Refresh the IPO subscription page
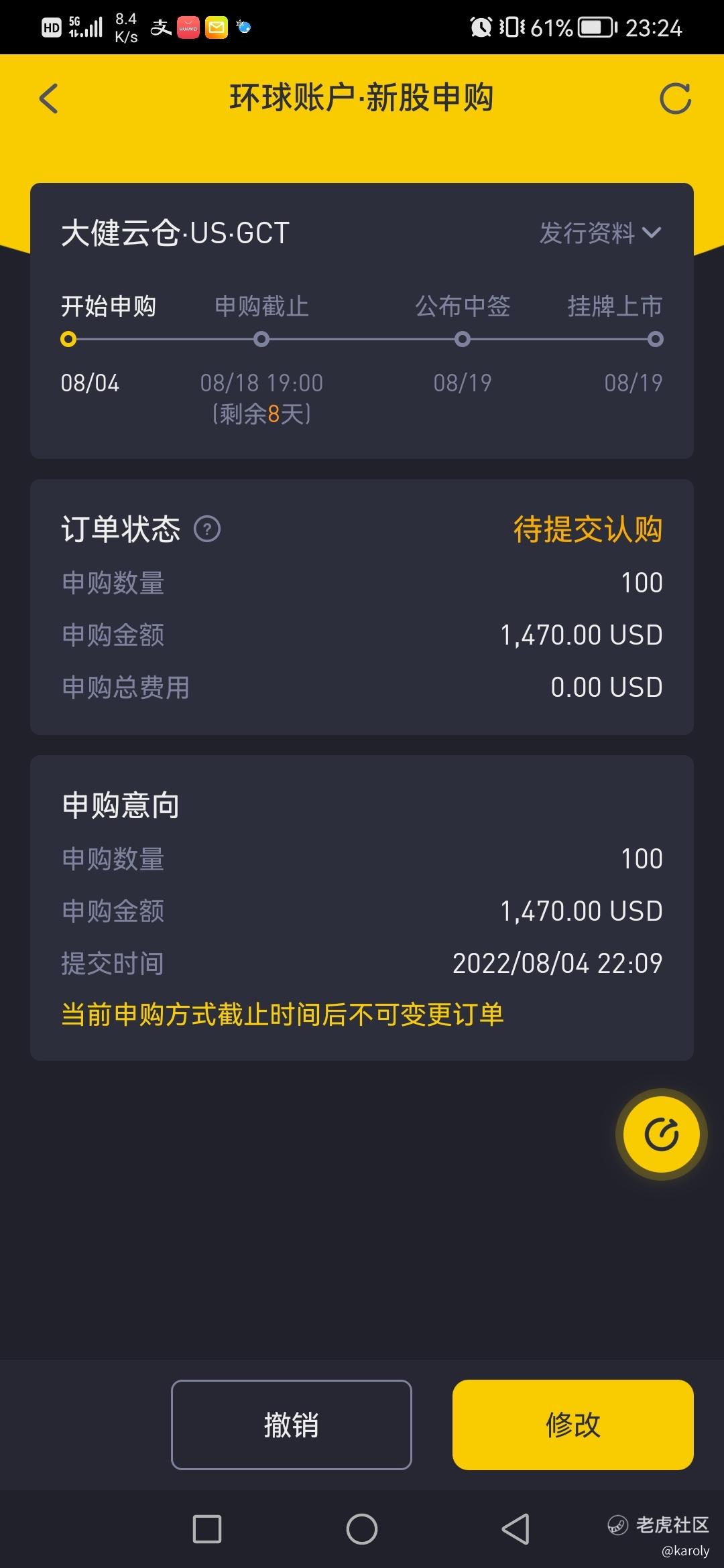The image size is (724, 1568). coord(674,99)
